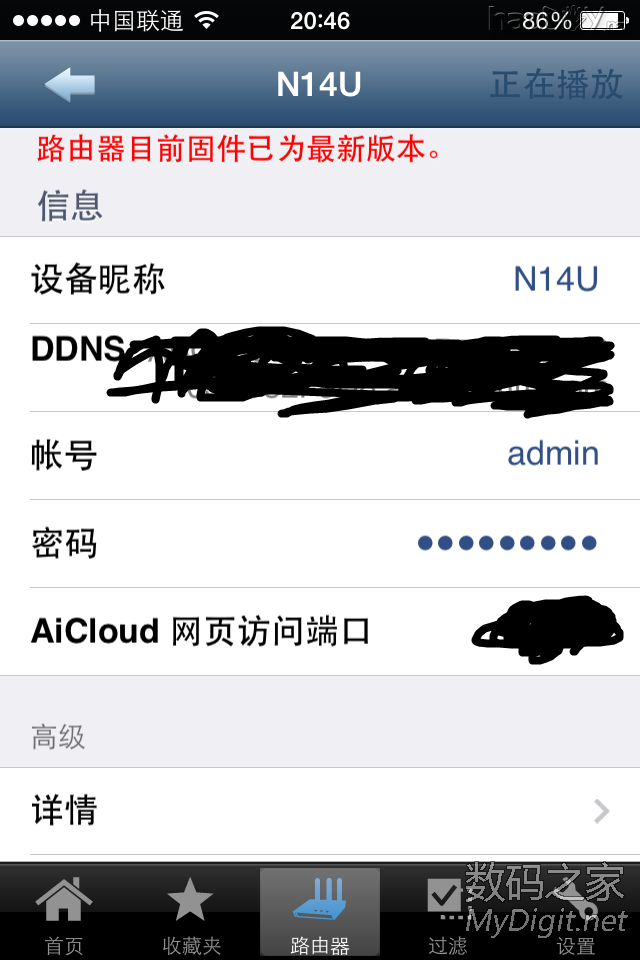The image size is (640, 960).
Task: Go back with the arrow icon
Action: pyautogui.click(x=70, y=85)
